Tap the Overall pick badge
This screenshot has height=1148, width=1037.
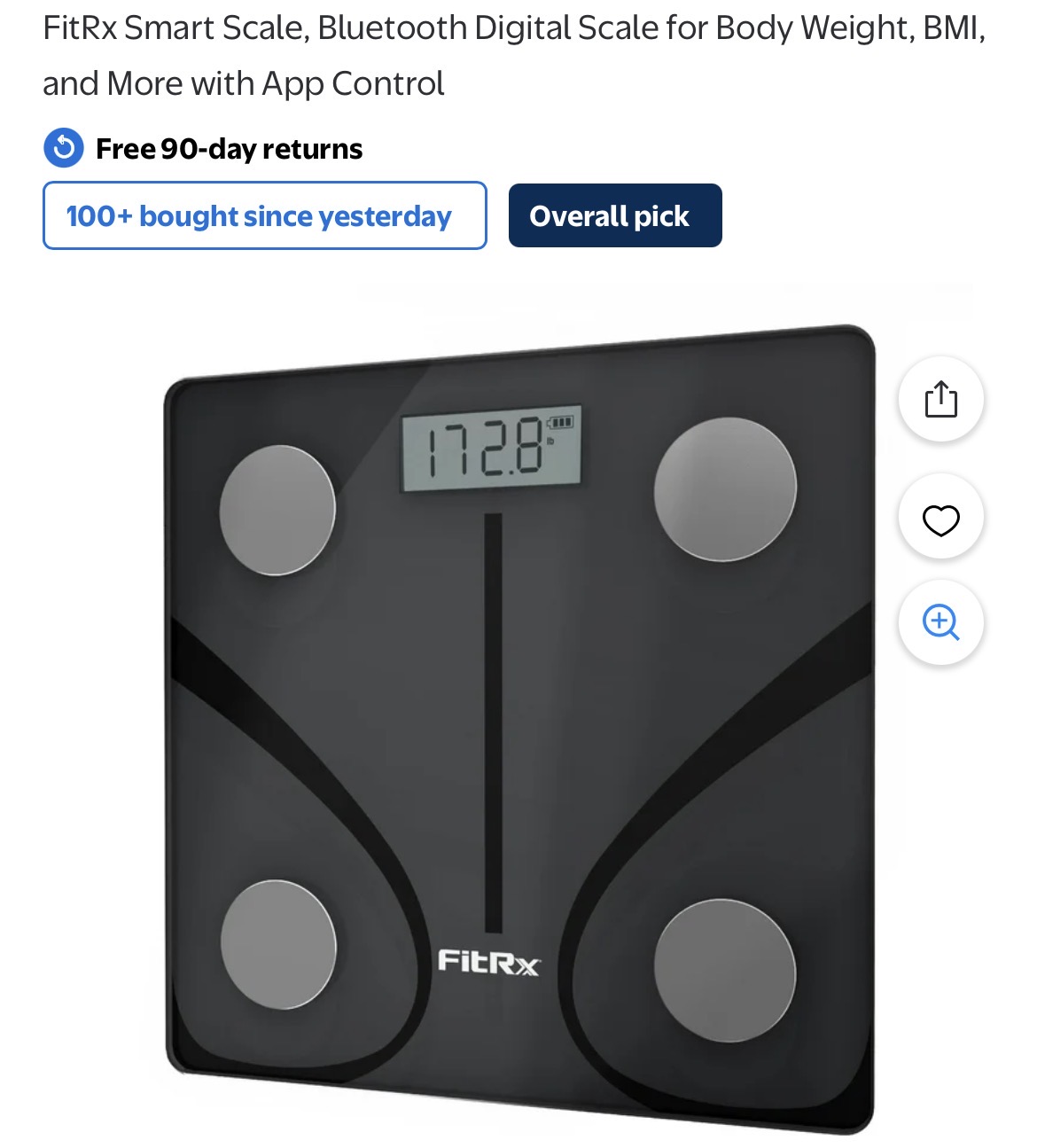pos(614,215)
